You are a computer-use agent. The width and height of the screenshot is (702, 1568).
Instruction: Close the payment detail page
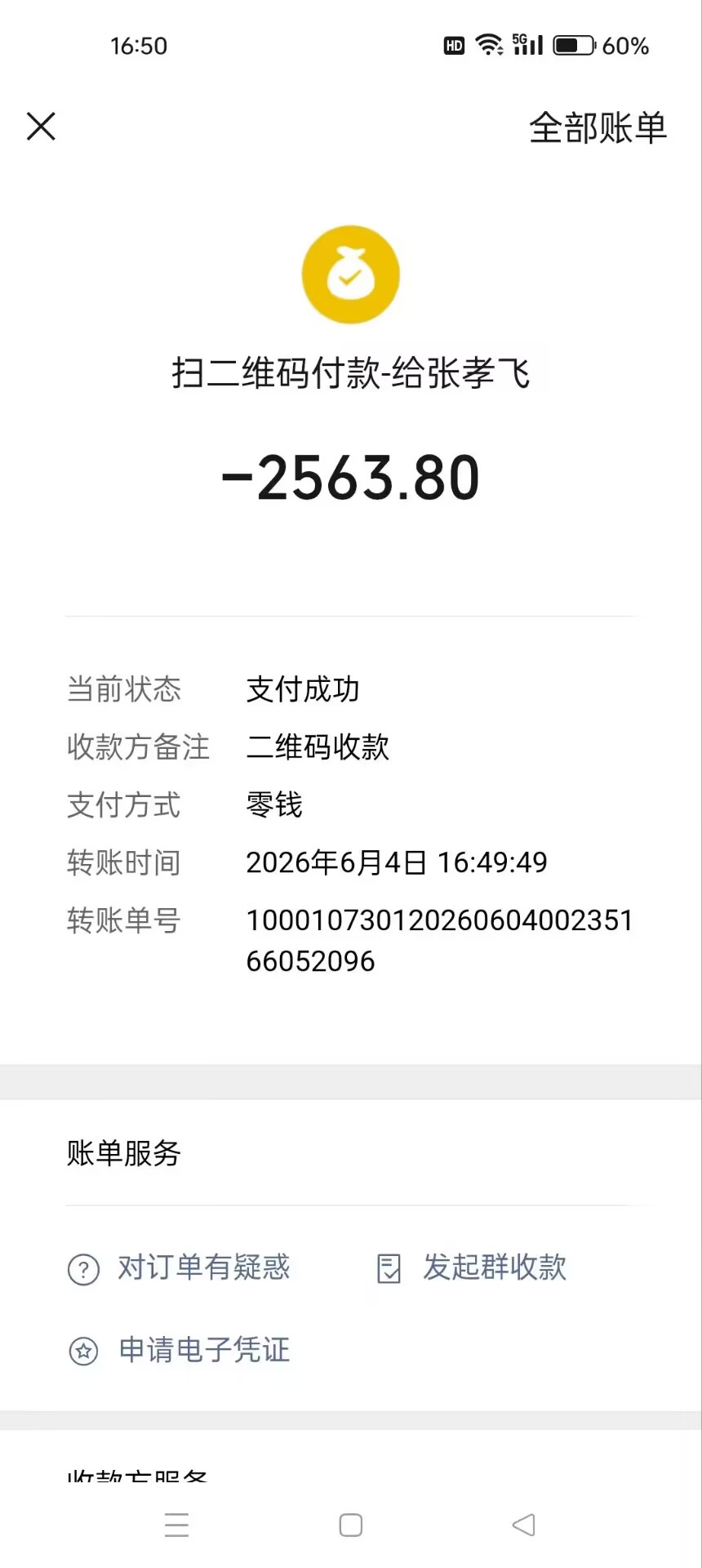(41, 127)
